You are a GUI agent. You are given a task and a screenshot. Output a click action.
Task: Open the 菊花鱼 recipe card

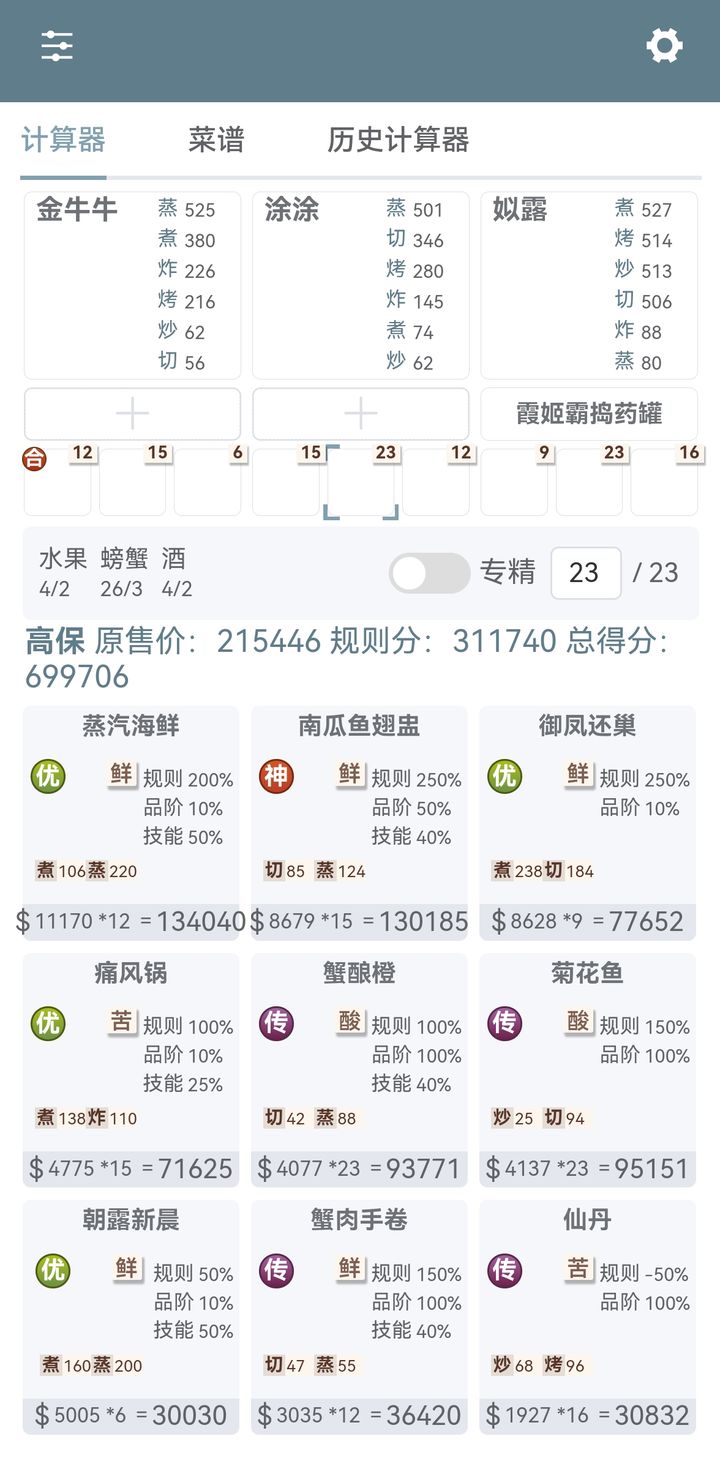coord(587,1069)
